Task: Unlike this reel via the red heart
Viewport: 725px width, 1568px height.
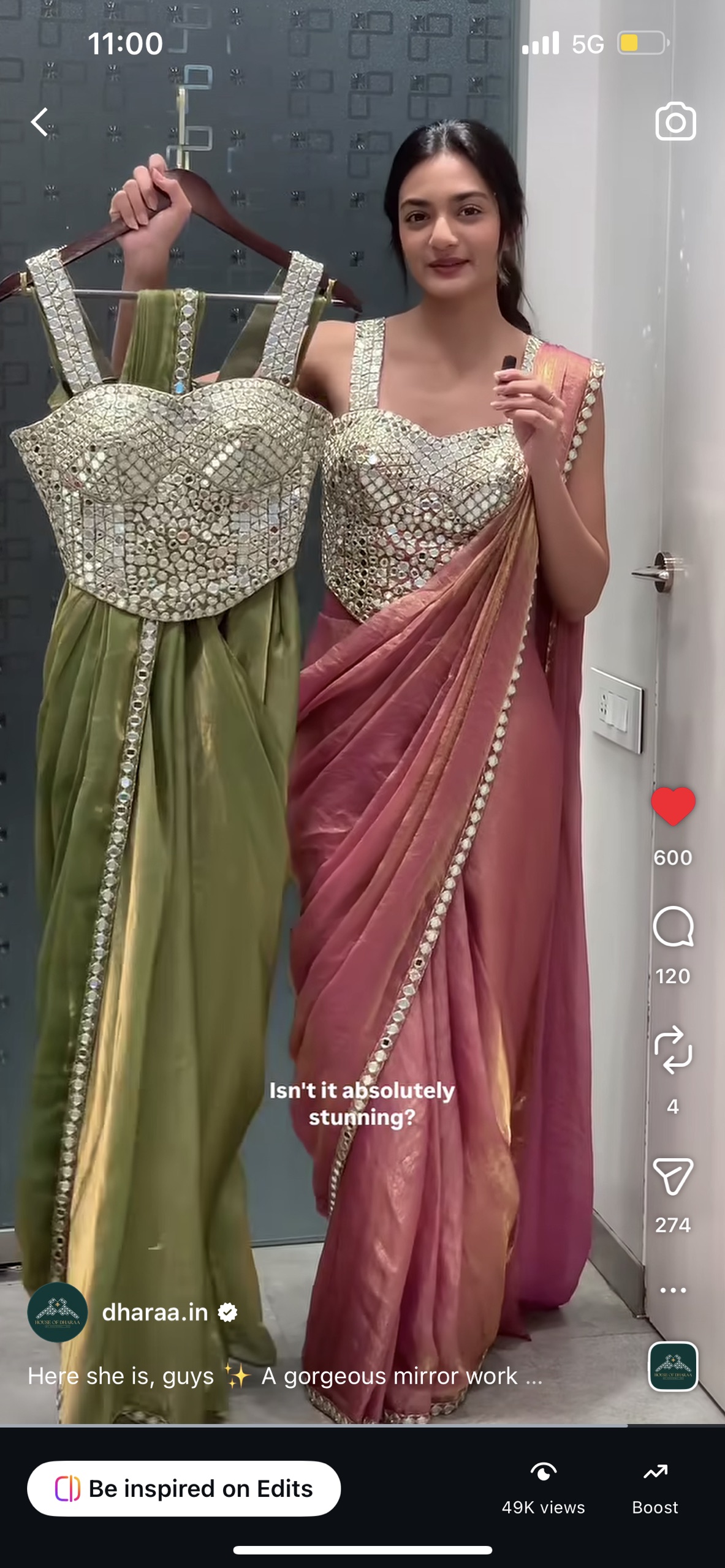Action: tap(673, 806)
